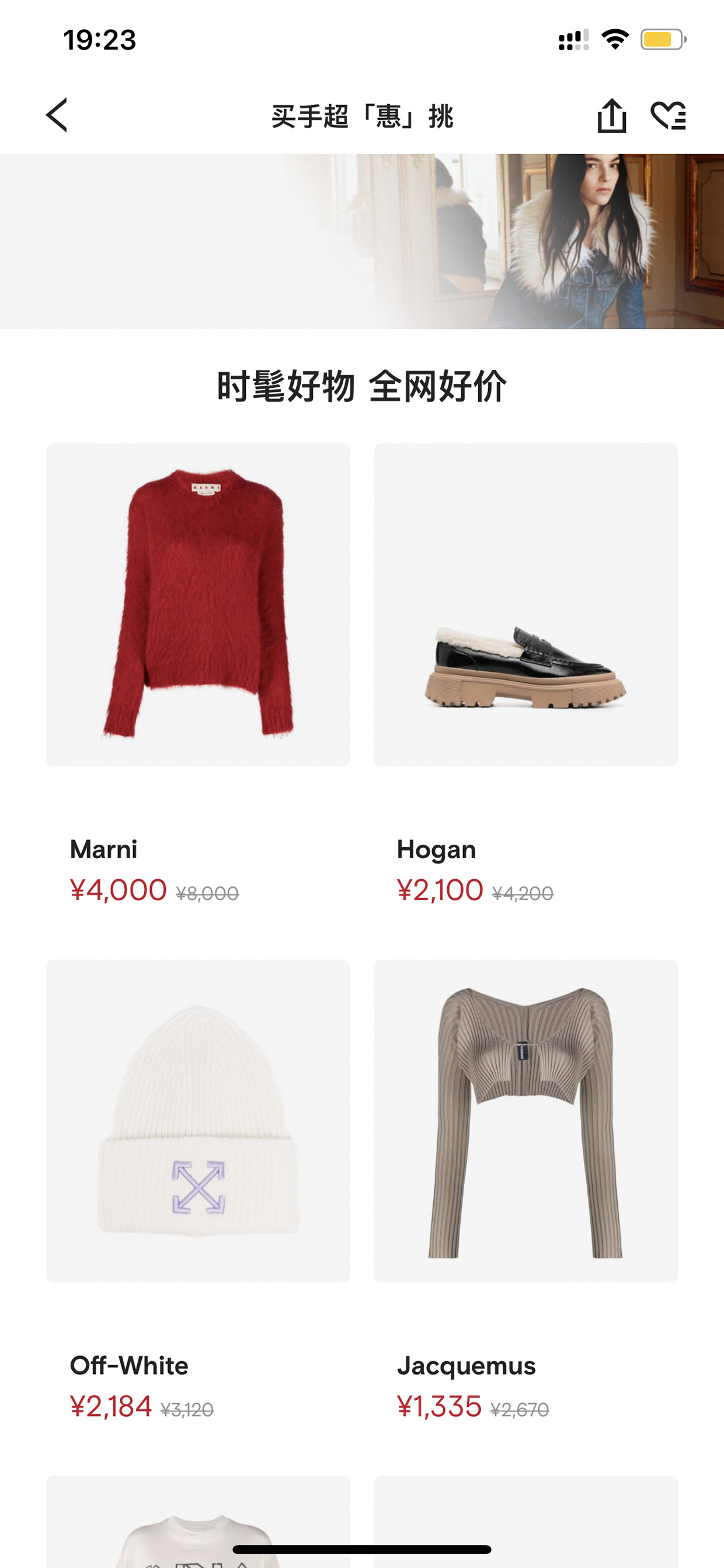View the Jacquemus ribbed cardigan

[525, 1121]
